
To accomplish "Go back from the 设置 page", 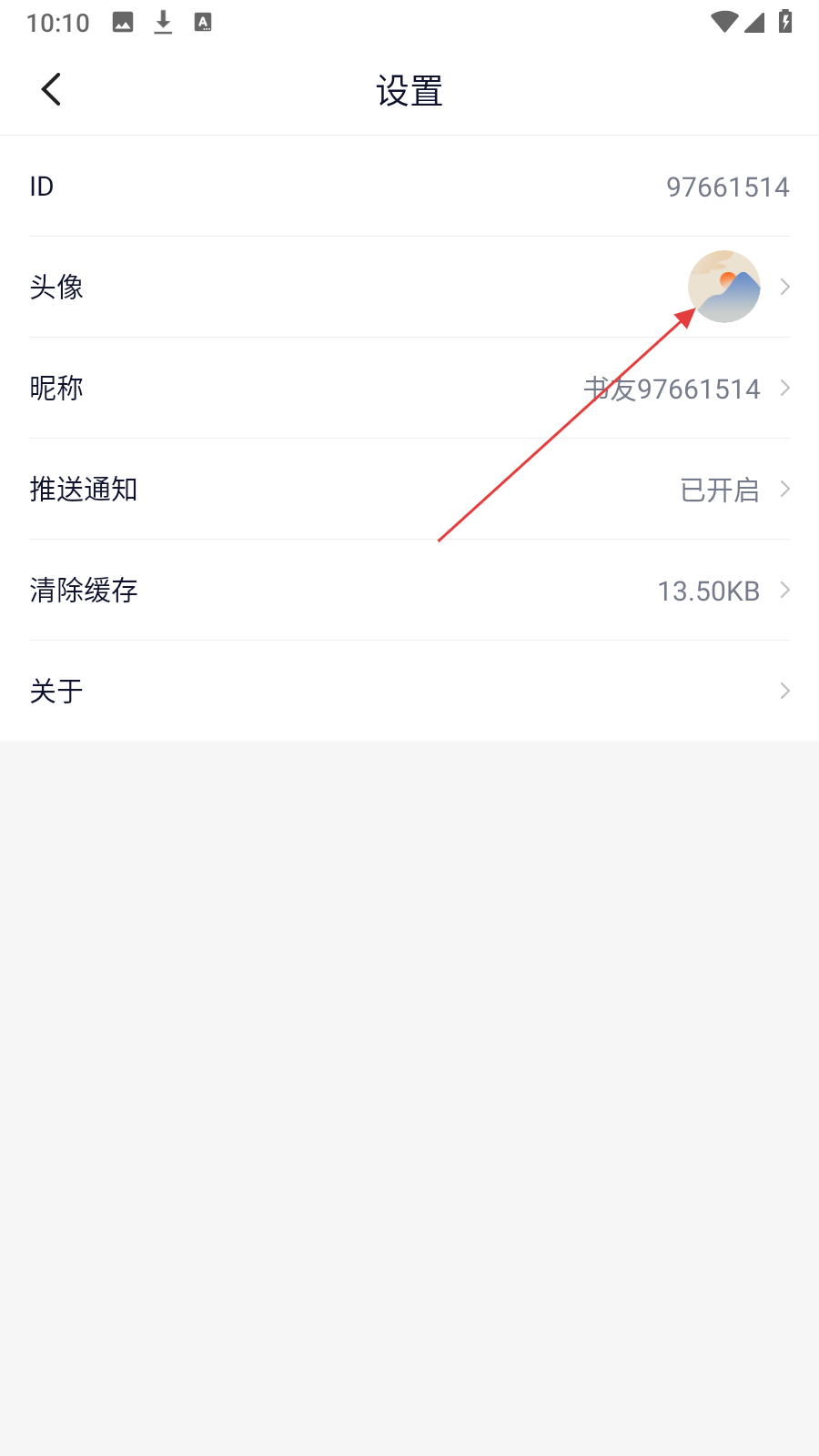I will point(51,89).
